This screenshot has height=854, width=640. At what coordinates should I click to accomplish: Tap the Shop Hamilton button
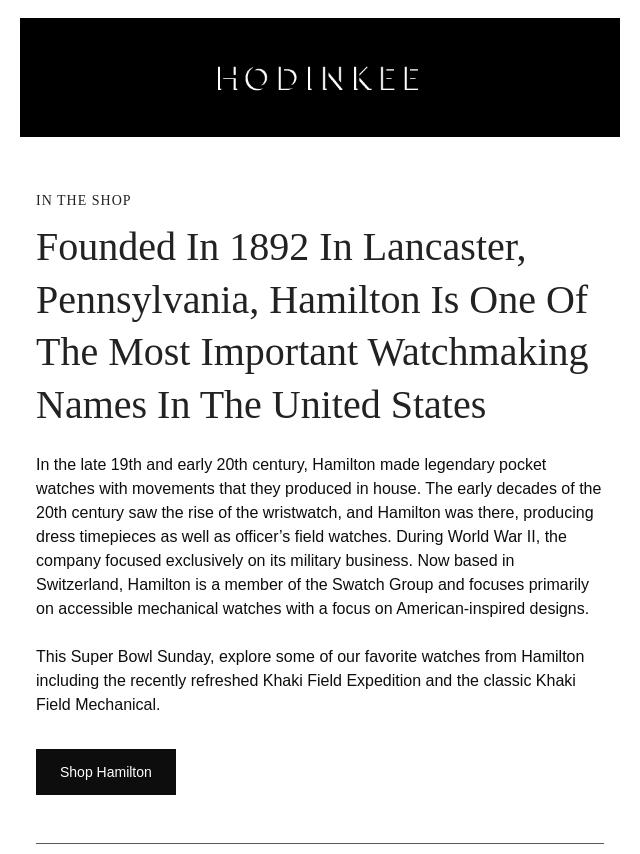(106, 772)
